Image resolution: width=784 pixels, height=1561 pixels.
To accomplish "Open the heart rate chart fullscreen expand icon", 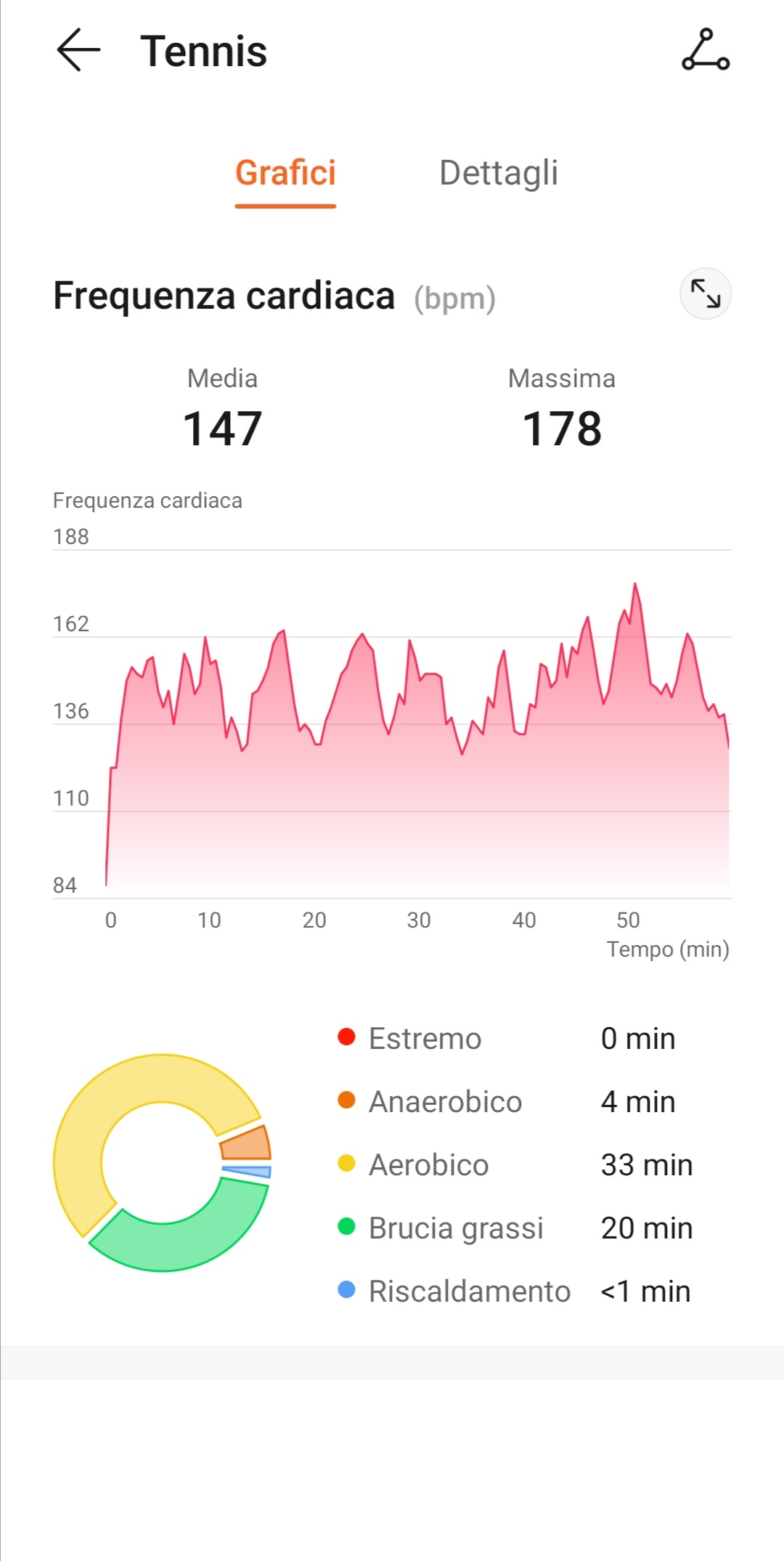I will coord(706,293).
